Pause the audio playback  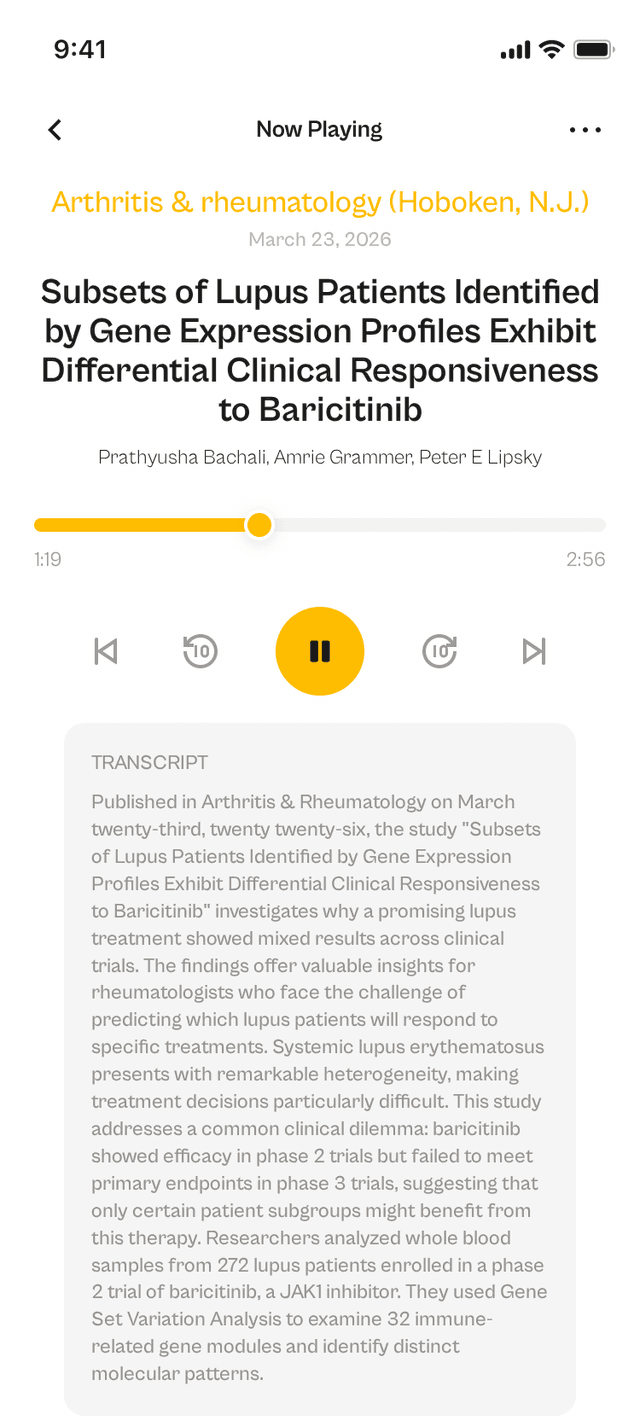coord(320,651)
